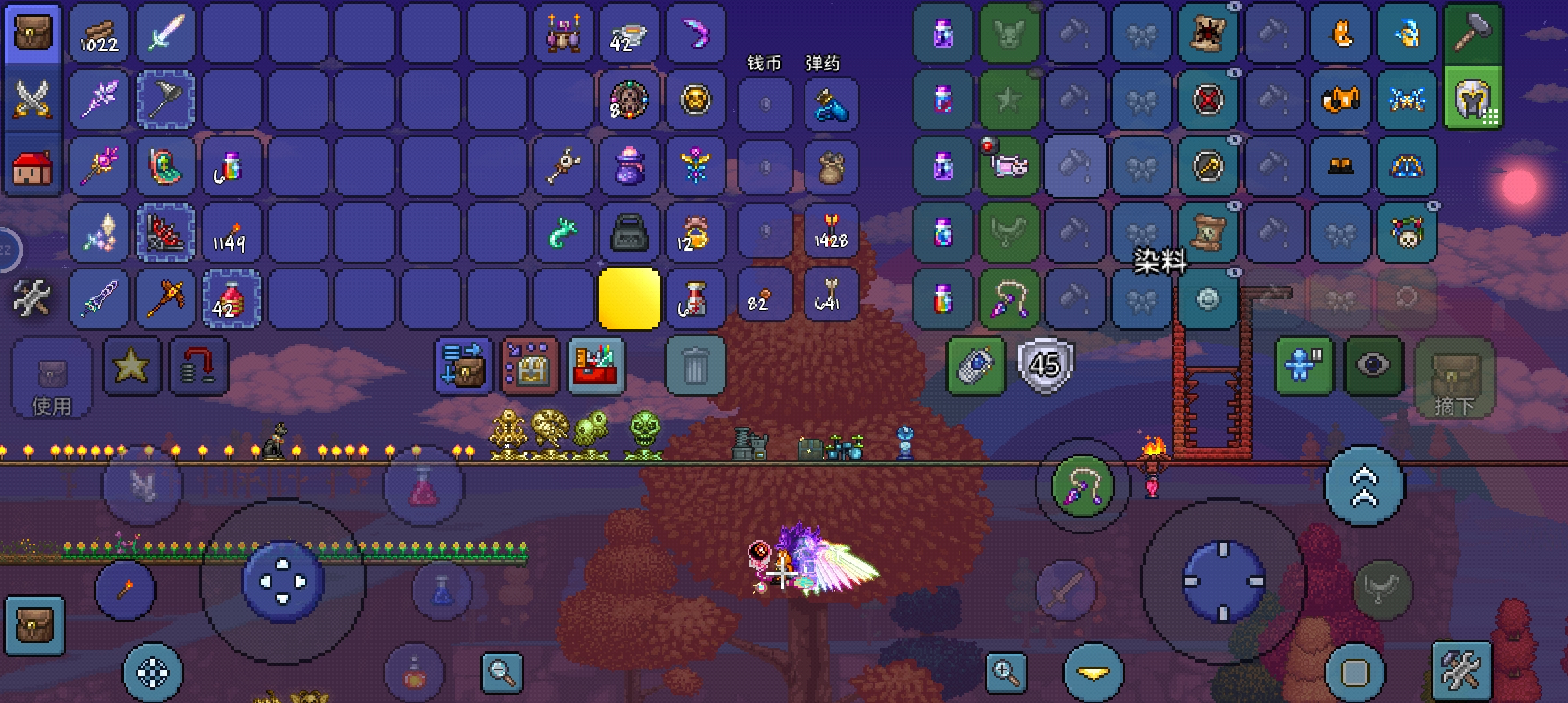Open the inventory chest tab

point(33,33)
